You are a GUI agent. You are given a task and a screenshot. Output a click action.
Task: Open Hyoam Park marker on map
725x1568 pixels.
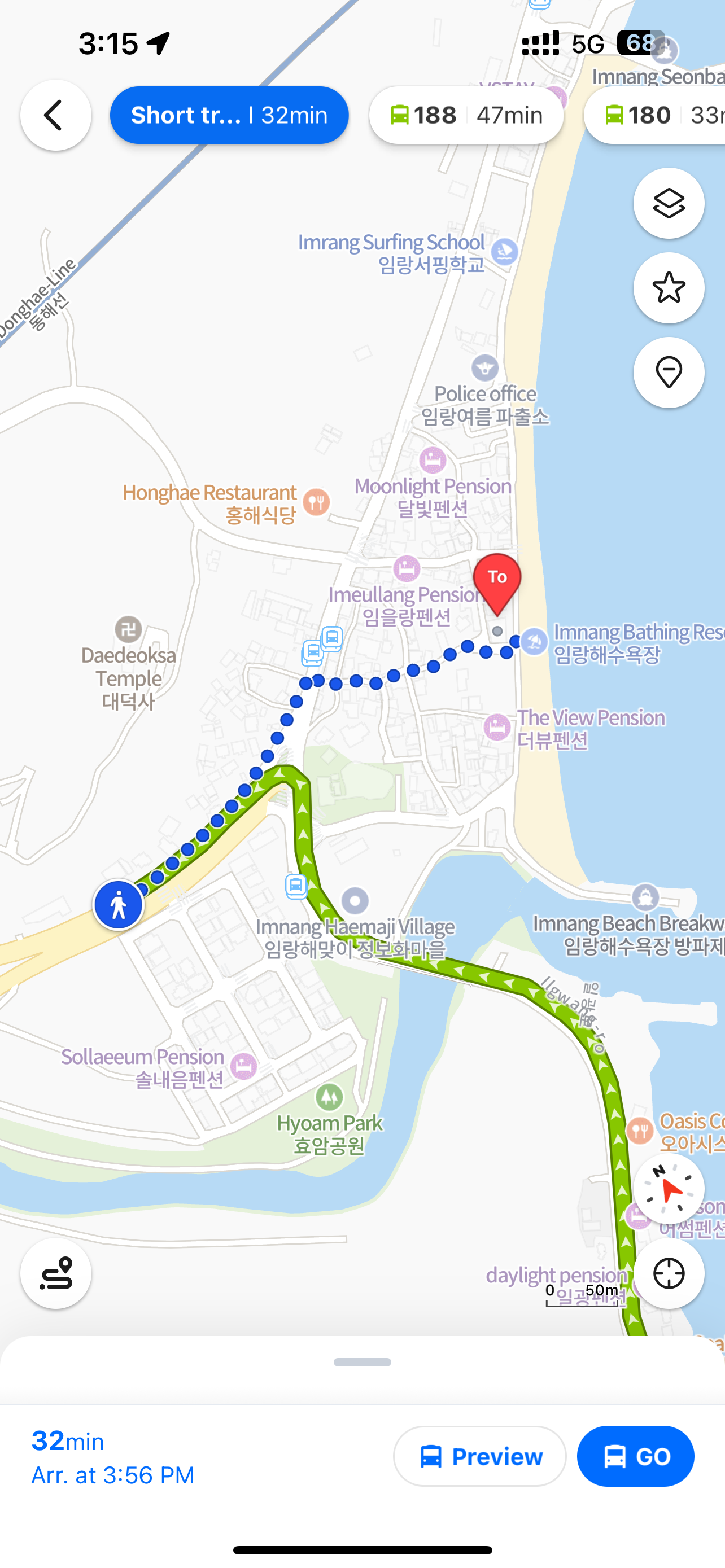coord(329,1097)
